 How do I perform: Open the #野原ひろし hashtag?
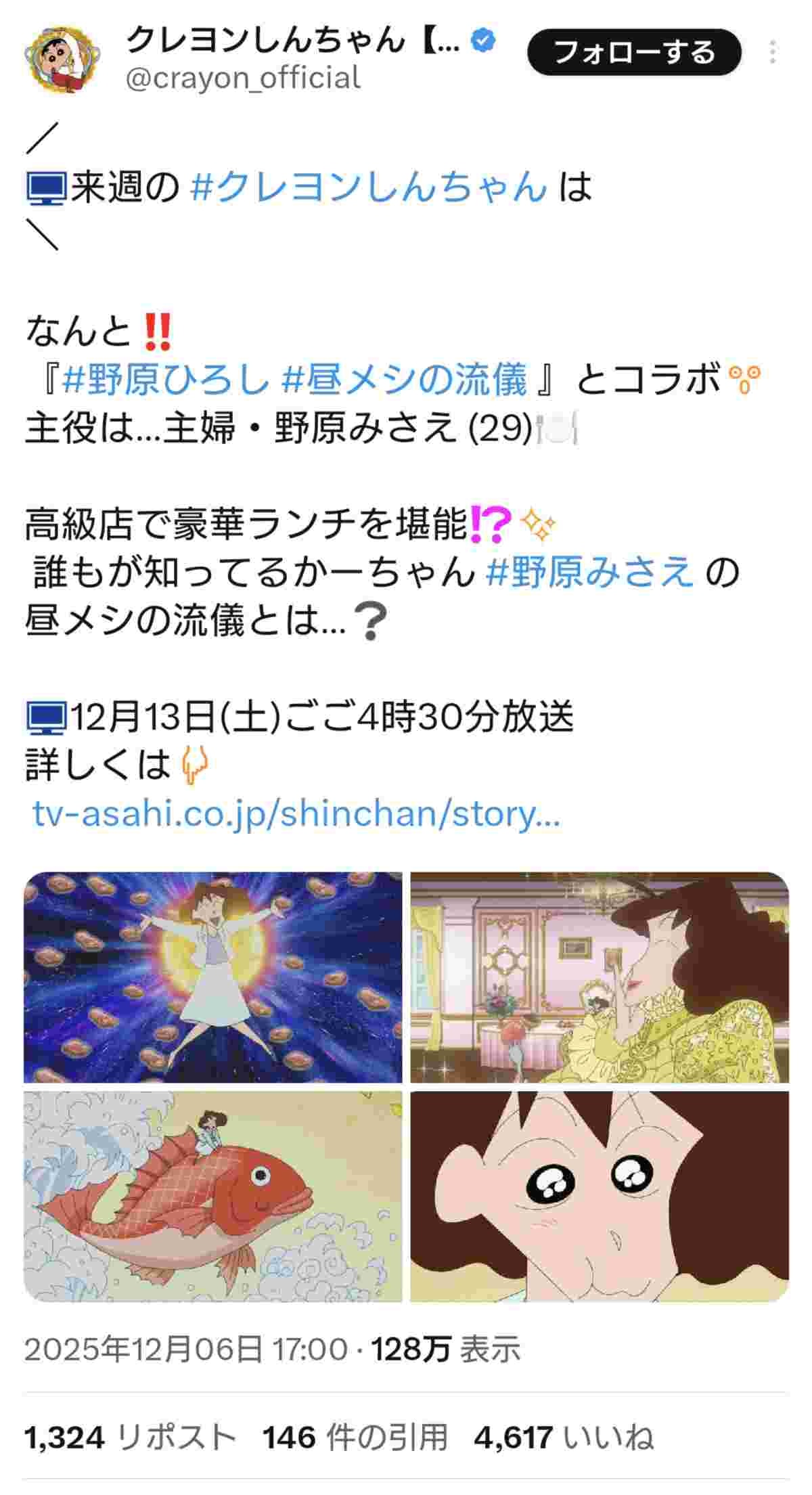(166, 380)
